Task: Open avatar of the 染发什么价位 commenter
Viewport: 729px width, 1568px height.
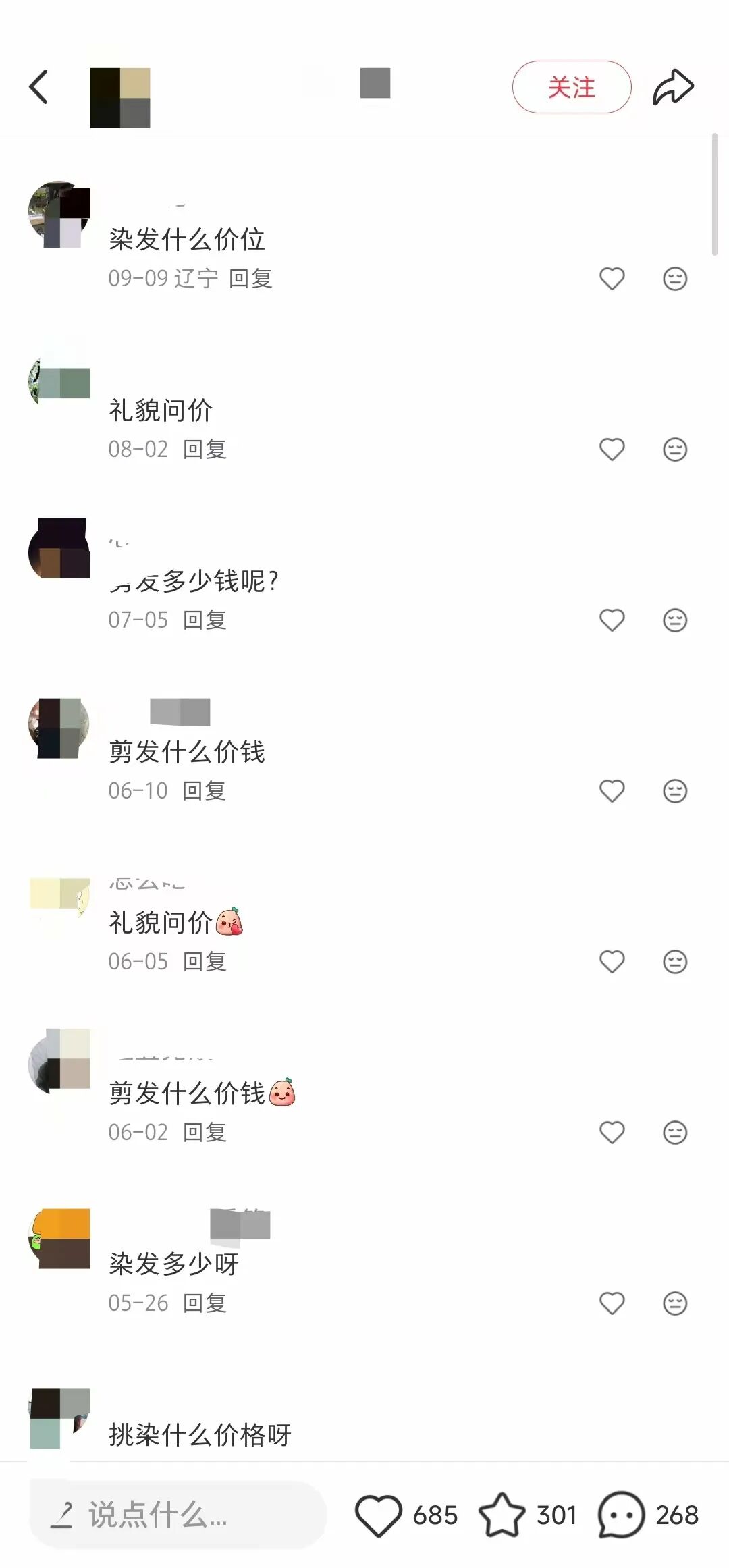Action: click(59, 214)
